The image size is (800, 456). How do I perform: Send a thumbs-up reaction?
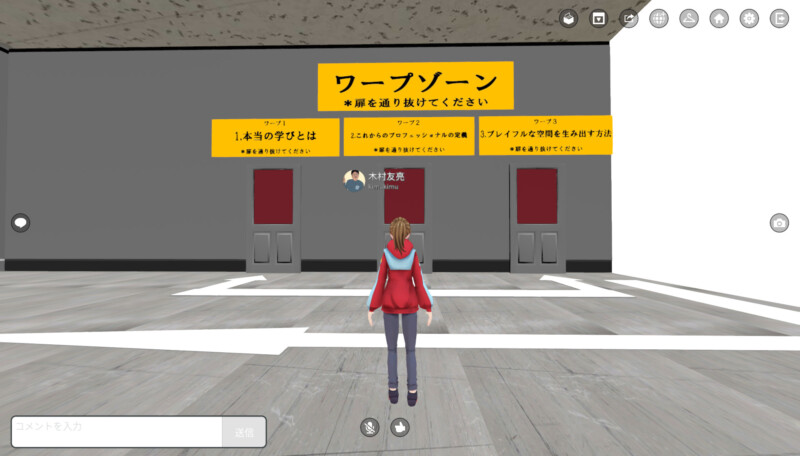click(x=400, y=428)
